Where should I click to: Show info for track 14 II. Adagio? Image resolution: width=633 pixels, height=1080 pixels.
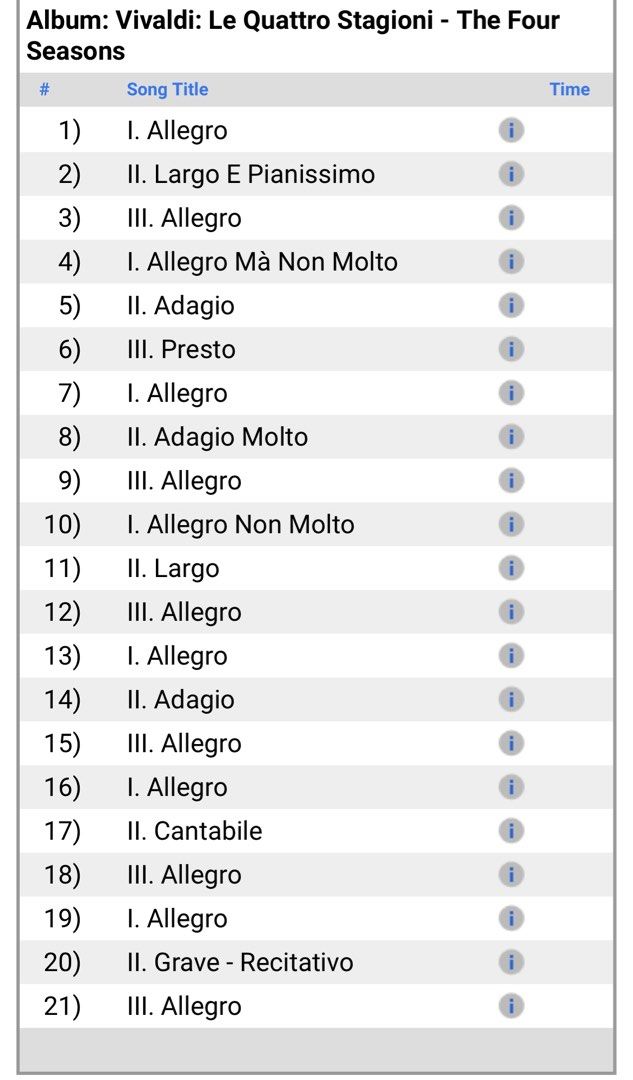point(511,699)
